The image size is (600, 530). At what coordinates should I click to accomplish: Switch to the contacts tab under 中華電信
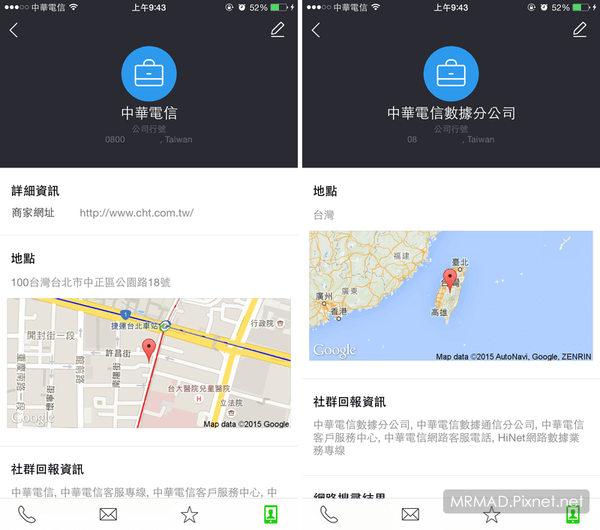[x=269, y=515]
